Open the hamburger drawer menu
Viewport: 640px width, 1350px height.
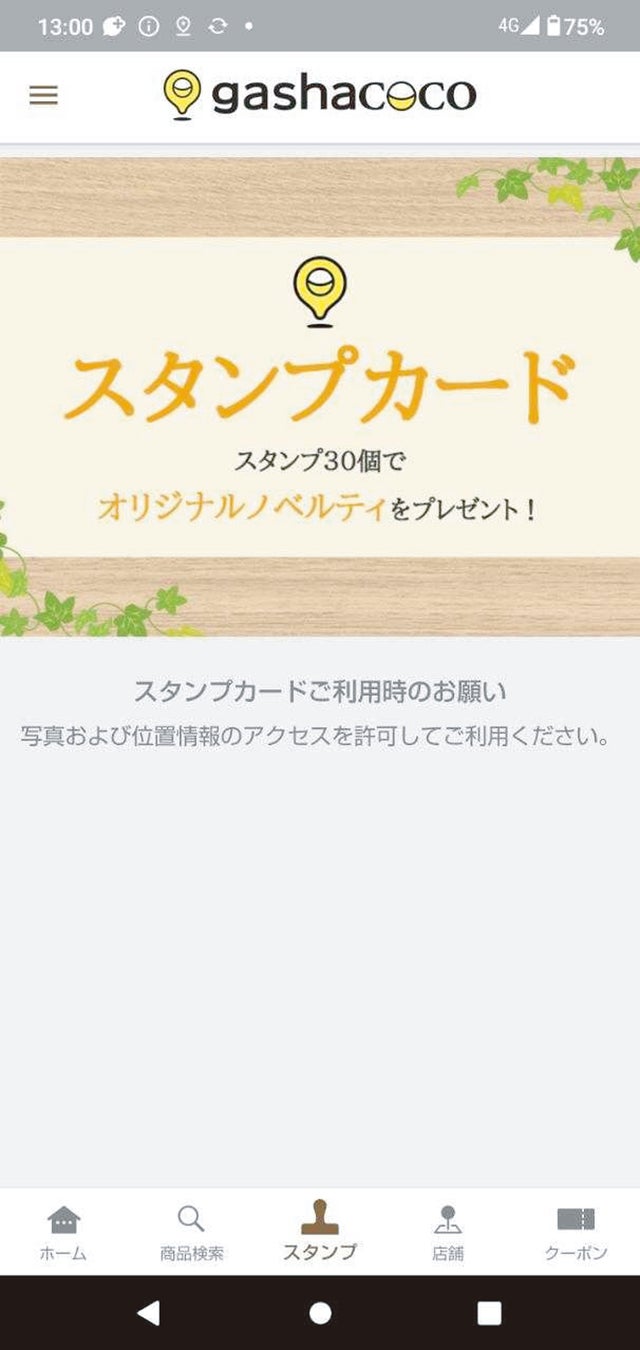coord(43,95)
